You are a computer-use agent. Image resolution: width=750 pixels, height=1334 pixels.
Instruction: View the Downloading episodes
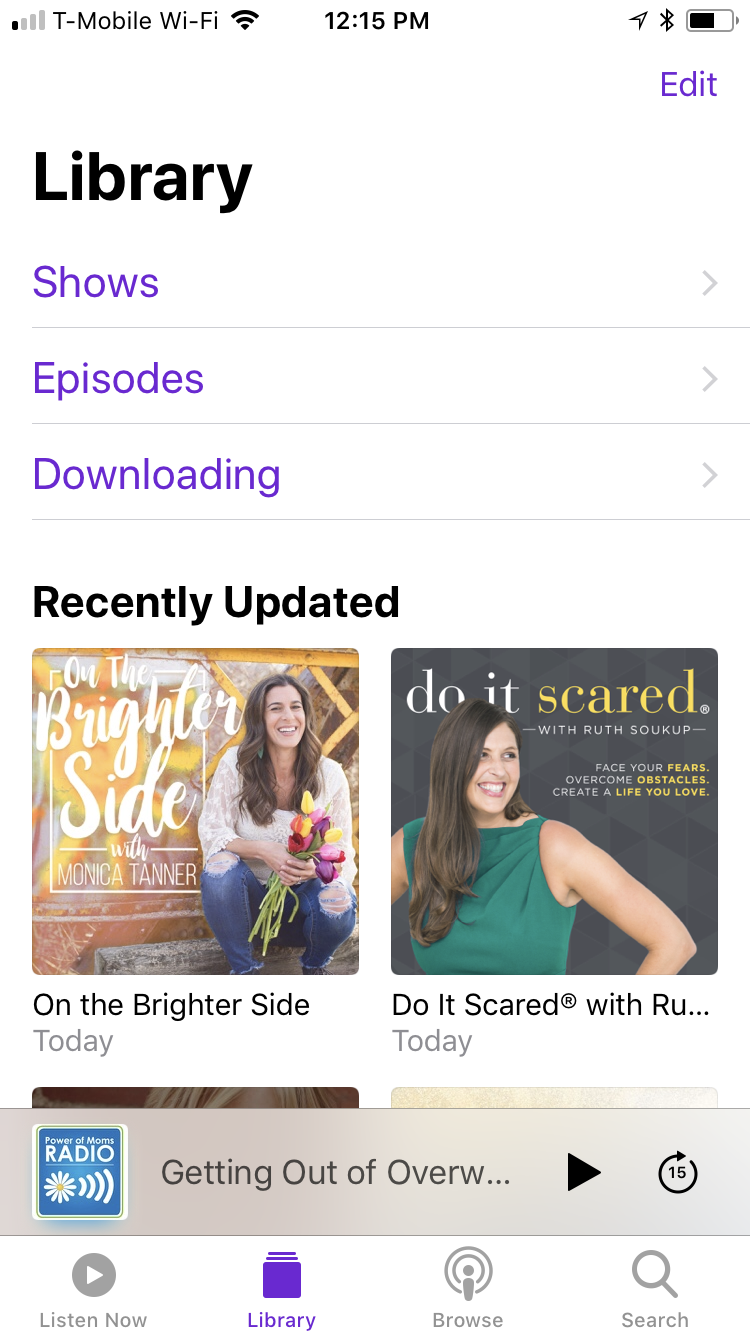391,475
